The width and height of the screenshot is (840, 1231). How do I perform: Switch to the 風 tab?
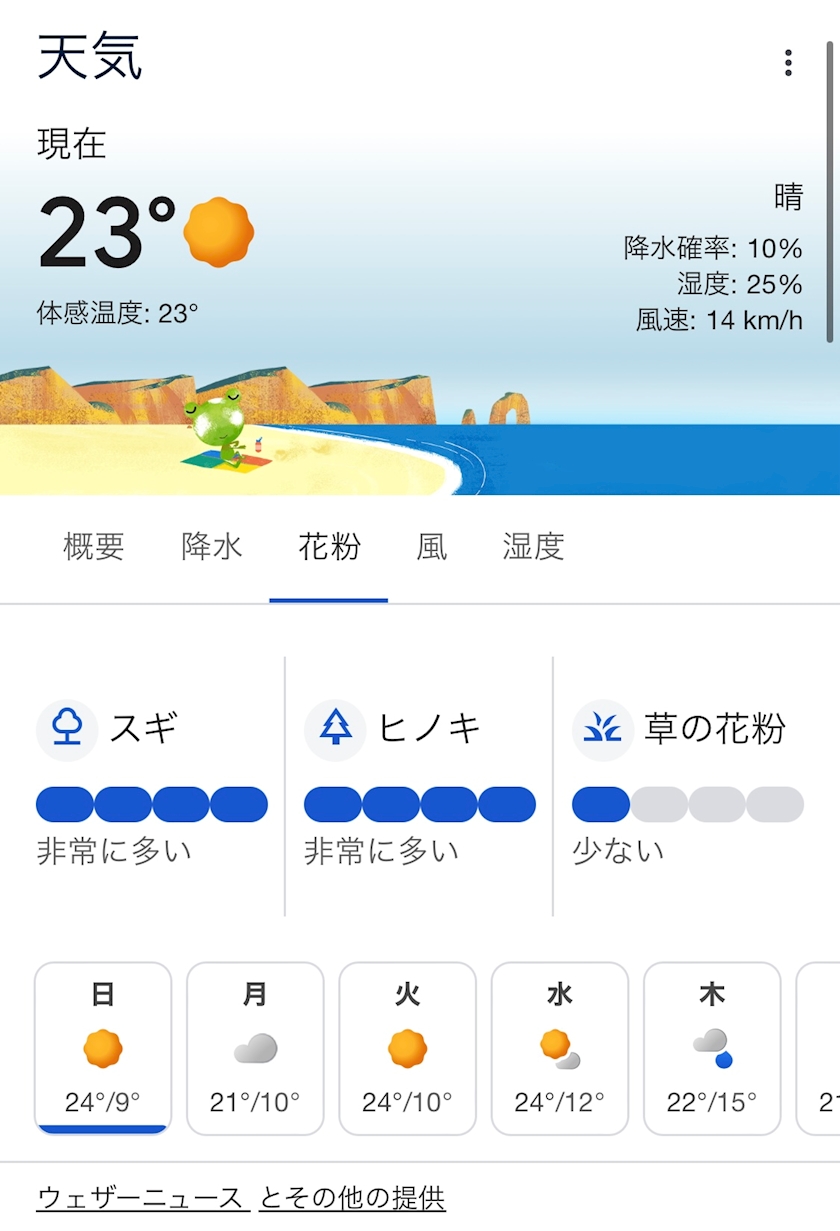tap(432, 547)
